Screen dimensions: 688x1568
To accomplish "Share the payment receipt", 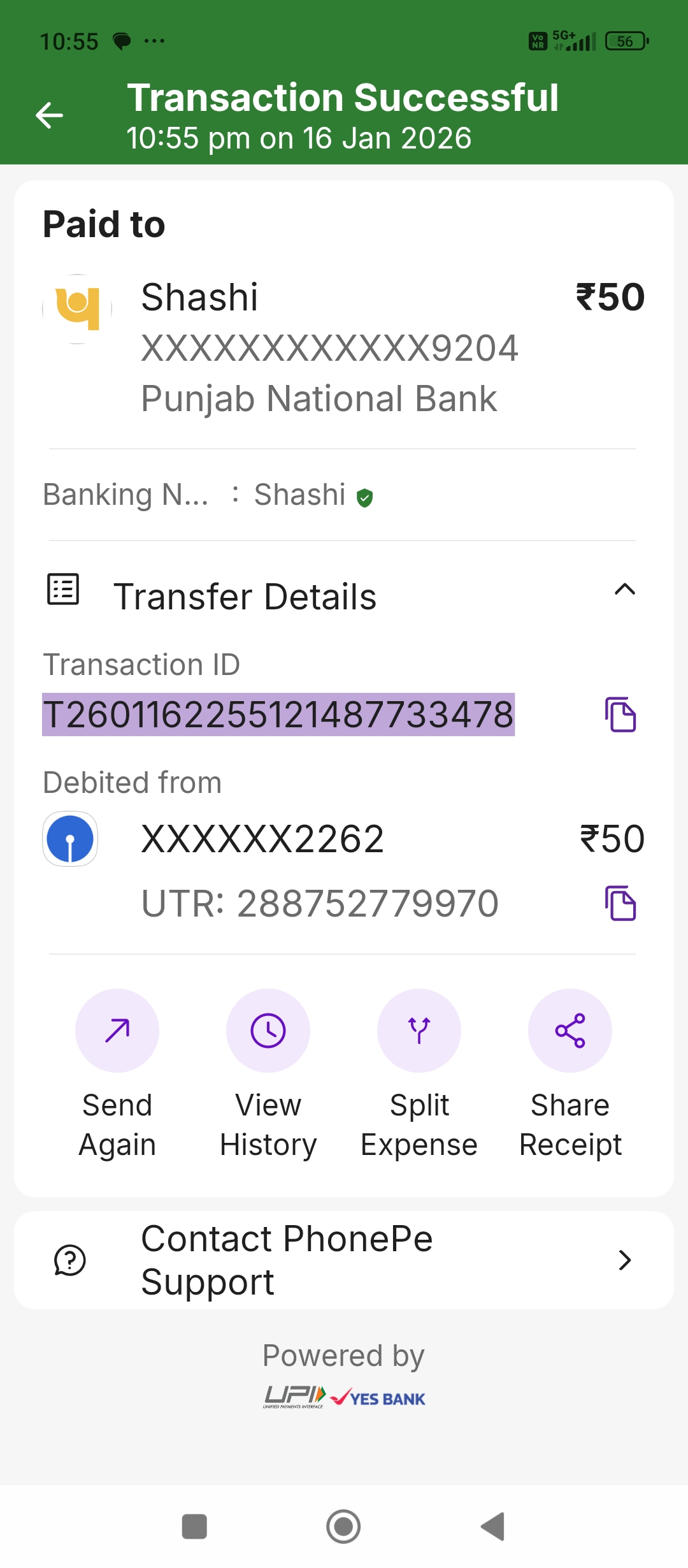I will [x=570, y=1031].
